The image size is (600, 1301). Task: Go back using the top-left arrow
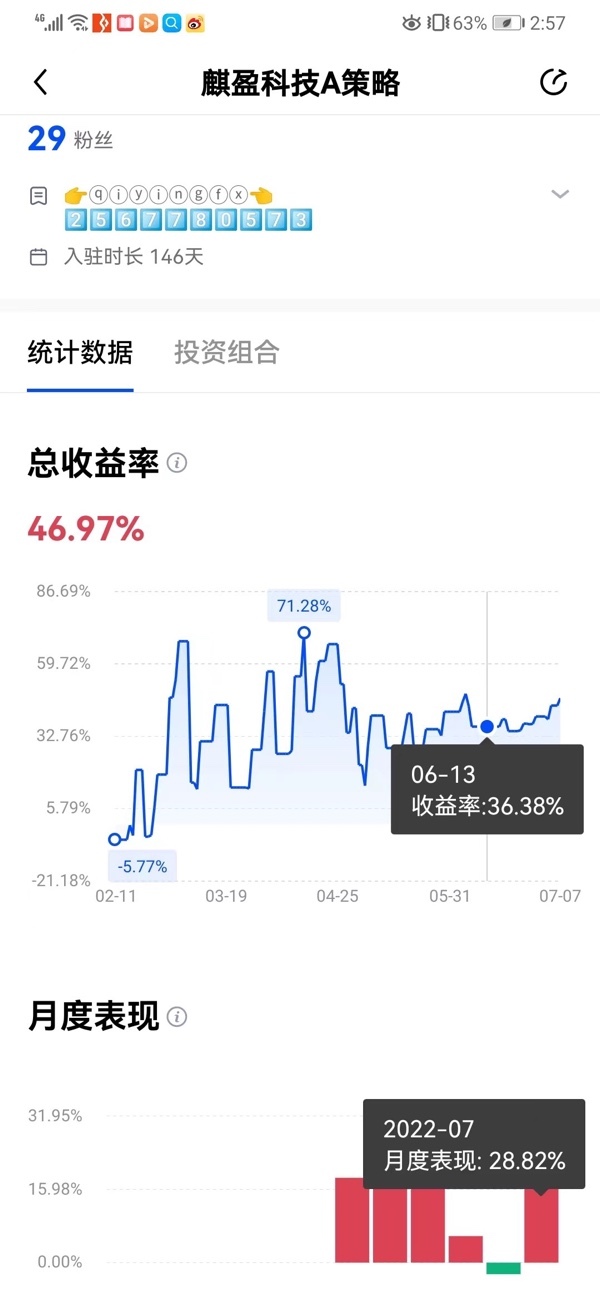pos(40,83)
